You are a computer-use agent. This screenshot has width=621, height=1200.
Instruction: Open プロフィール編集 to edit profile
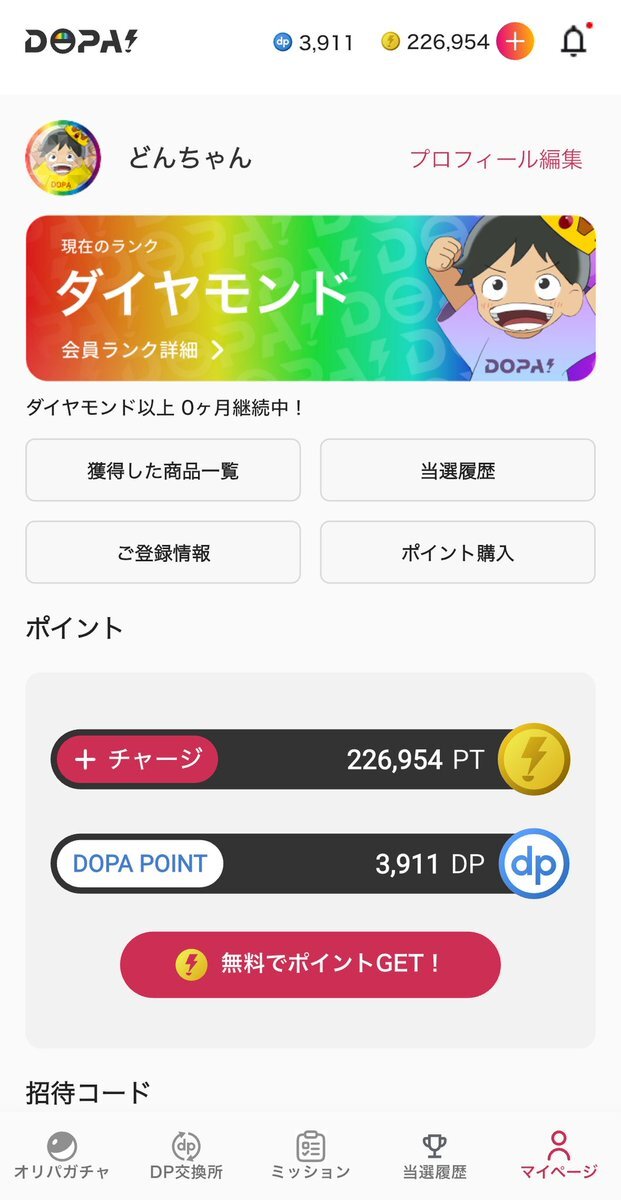point(496,159)
